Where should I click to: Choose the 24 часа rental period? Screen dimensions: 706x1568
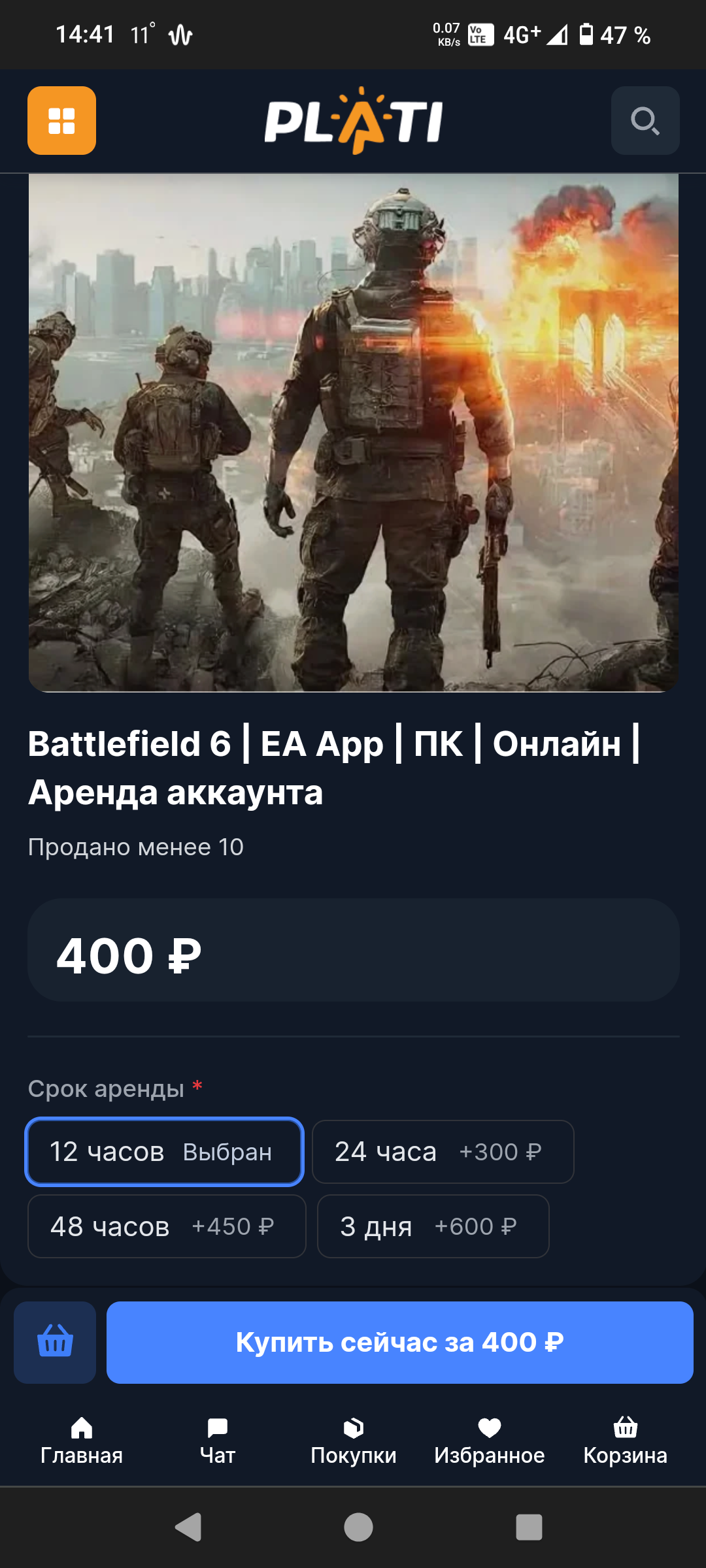443,1152
